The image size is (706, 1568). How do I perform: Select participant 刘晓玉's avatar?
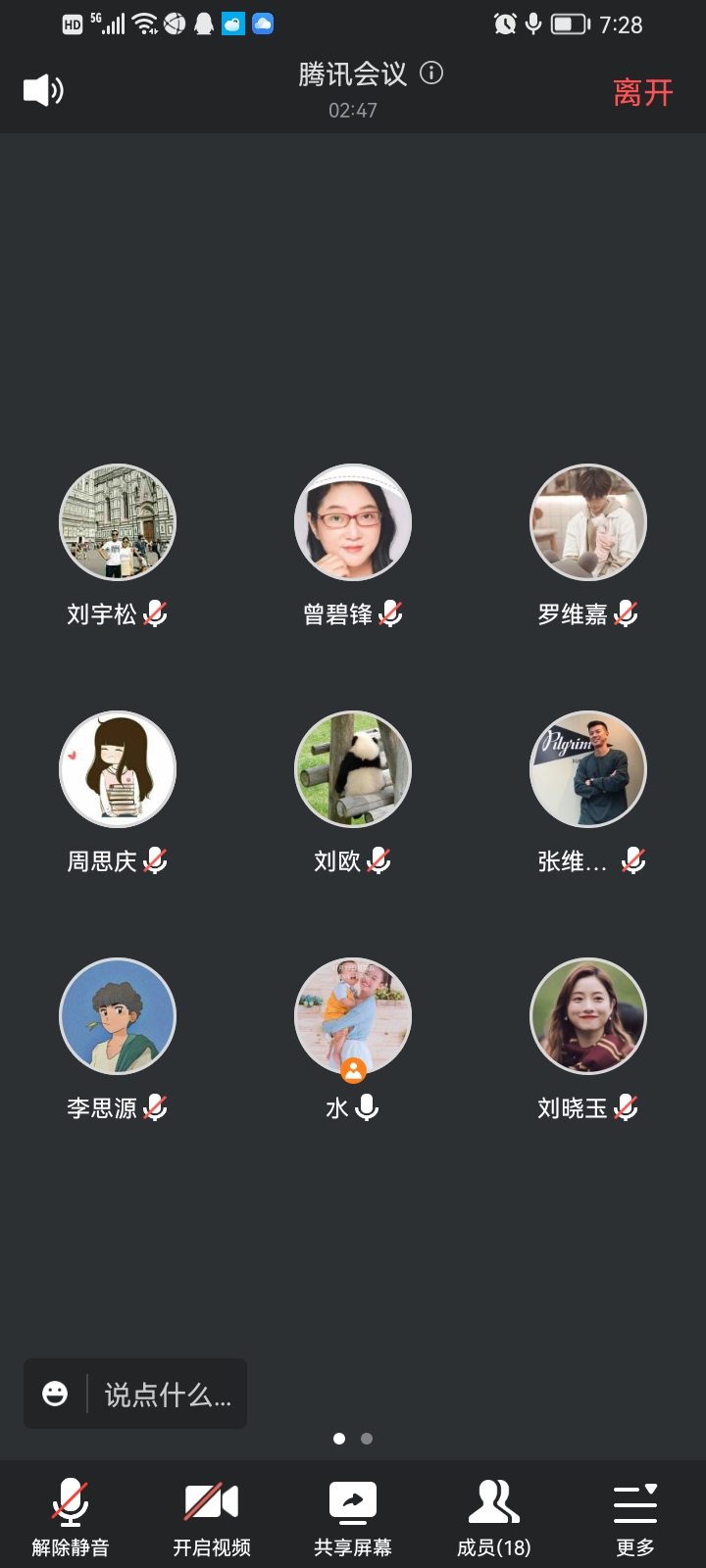(588, 1016)
